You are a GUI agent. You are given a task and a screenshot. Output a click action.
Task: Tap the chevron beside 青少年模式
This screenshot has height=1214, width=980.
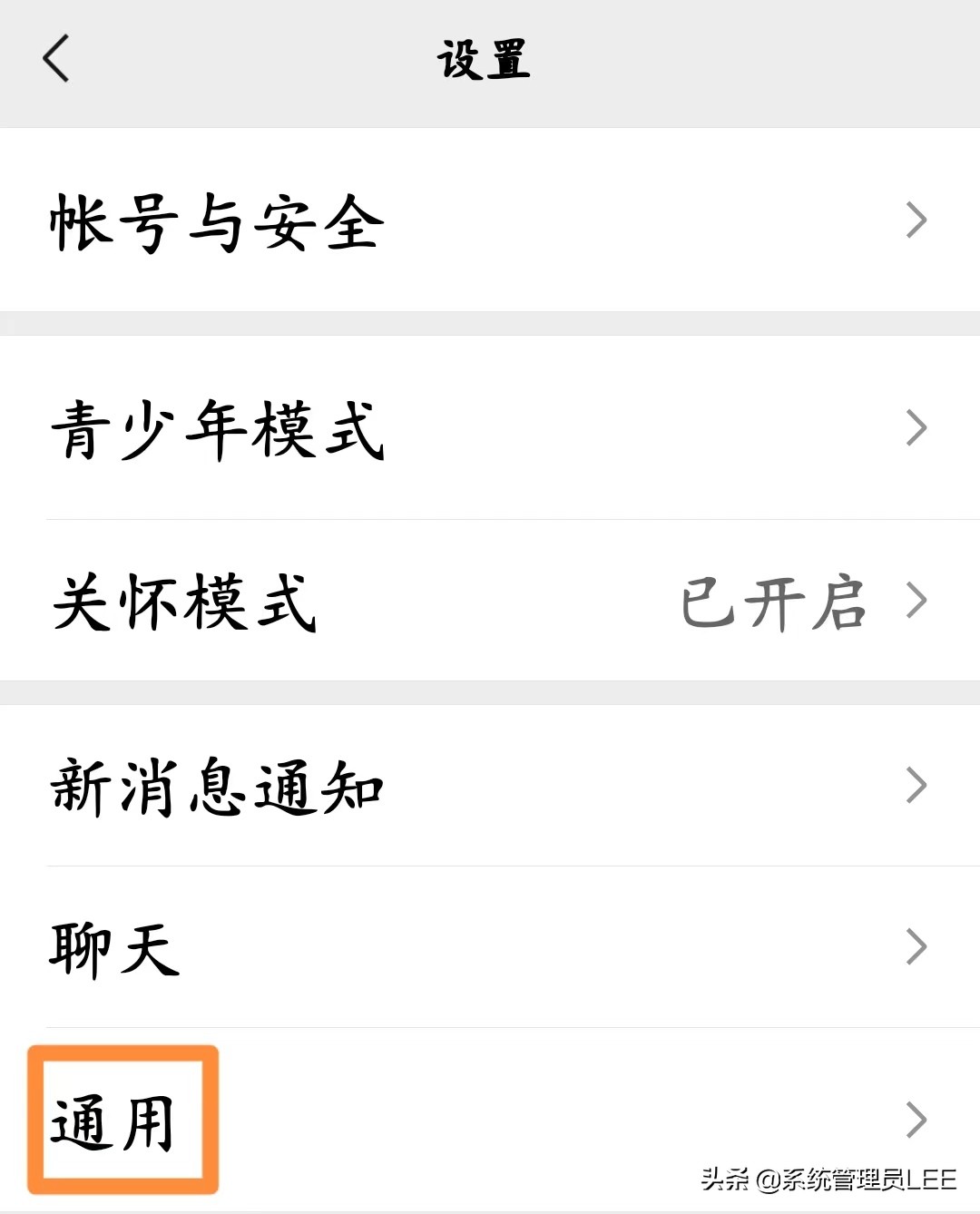coord(918,426)
